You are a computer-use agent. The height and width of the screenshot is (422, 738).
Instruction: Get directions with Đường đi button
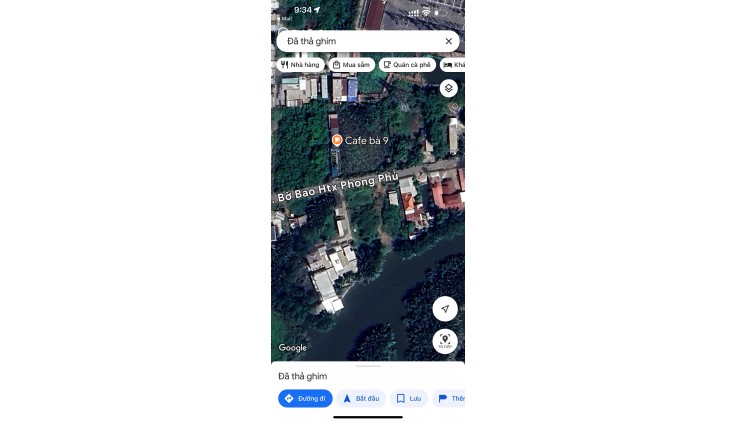tap(305, 398)
